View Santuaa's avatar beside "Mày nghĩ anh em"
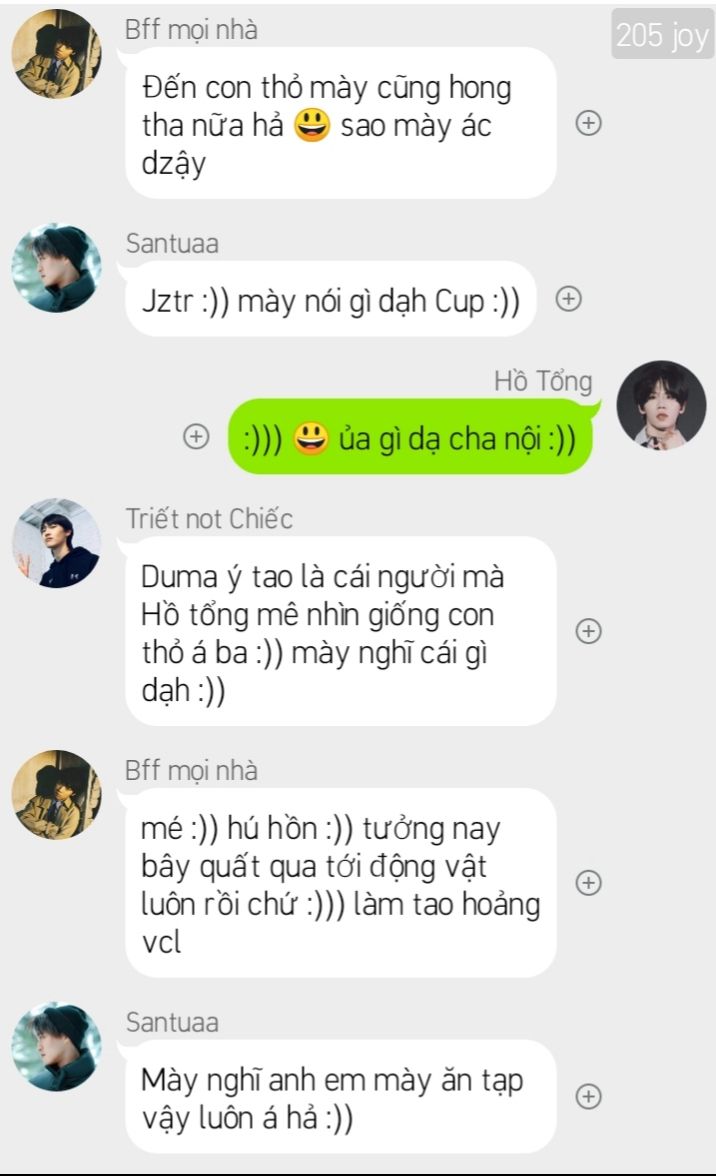 [x=56, y=1046]
